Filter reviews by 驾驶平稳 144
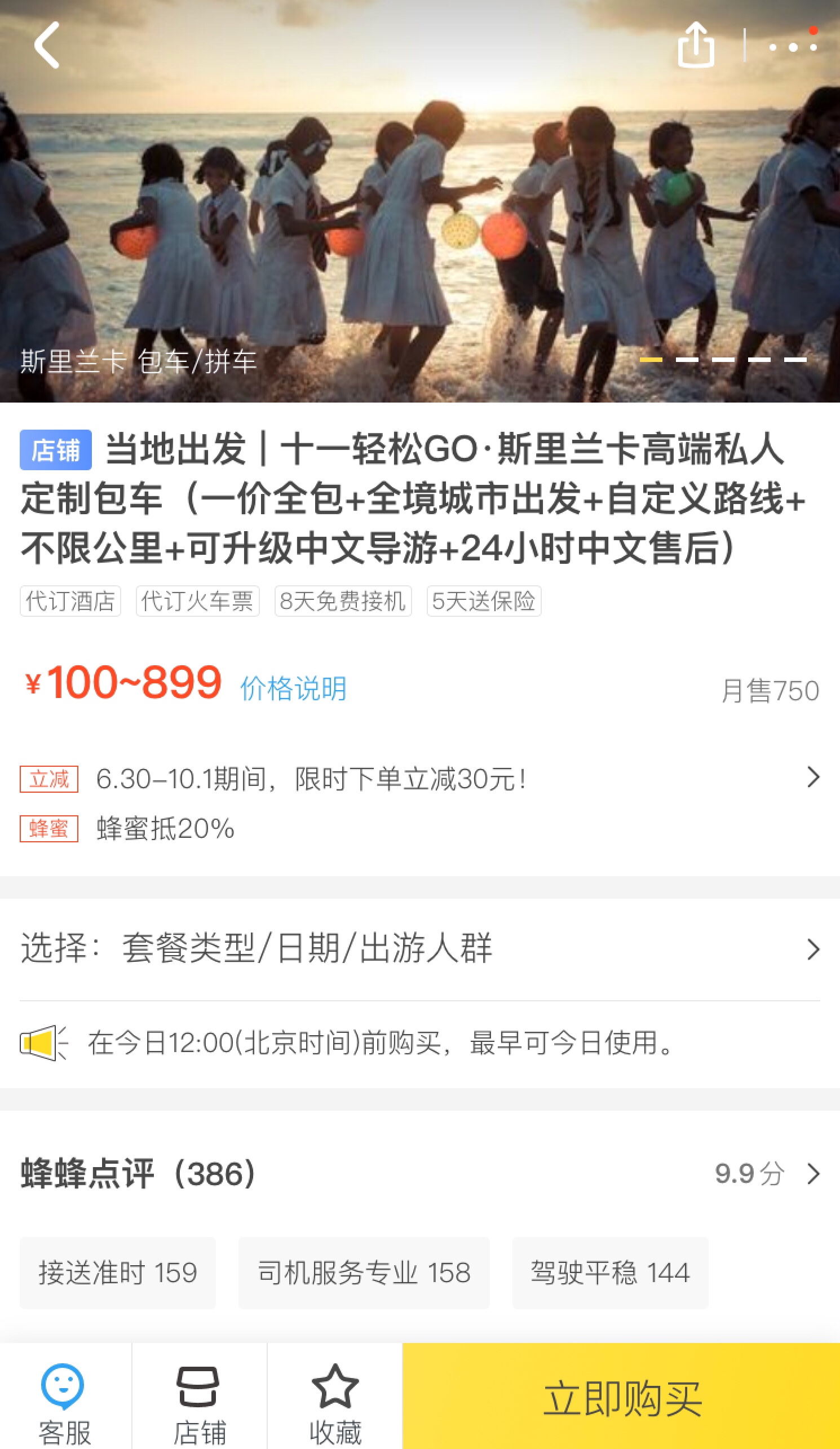The height and width of the screenshot is (1449, 840). point(610,1272)
